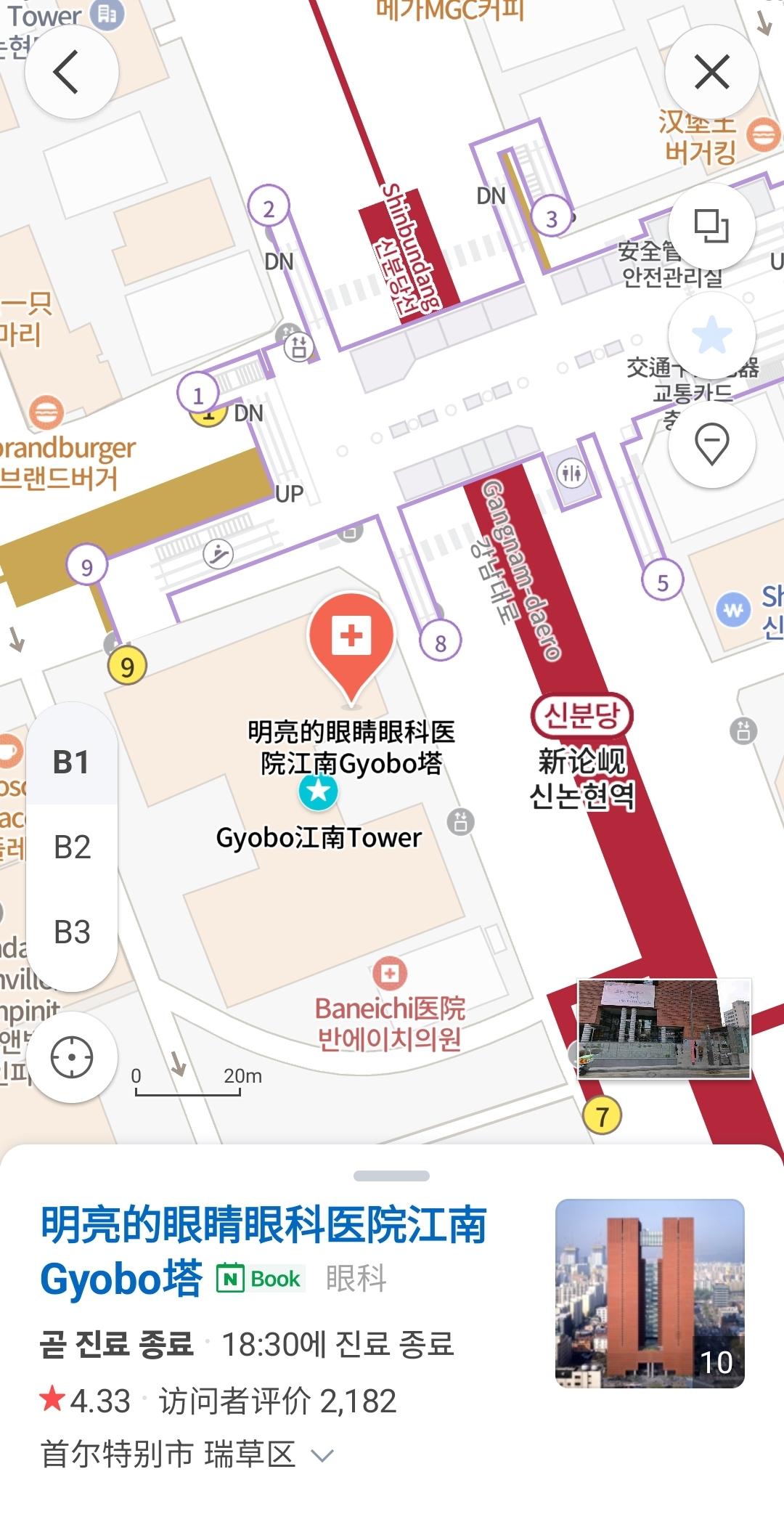Open the map layers button
The height and width of the screenshot is (1514, 784).
711,226
